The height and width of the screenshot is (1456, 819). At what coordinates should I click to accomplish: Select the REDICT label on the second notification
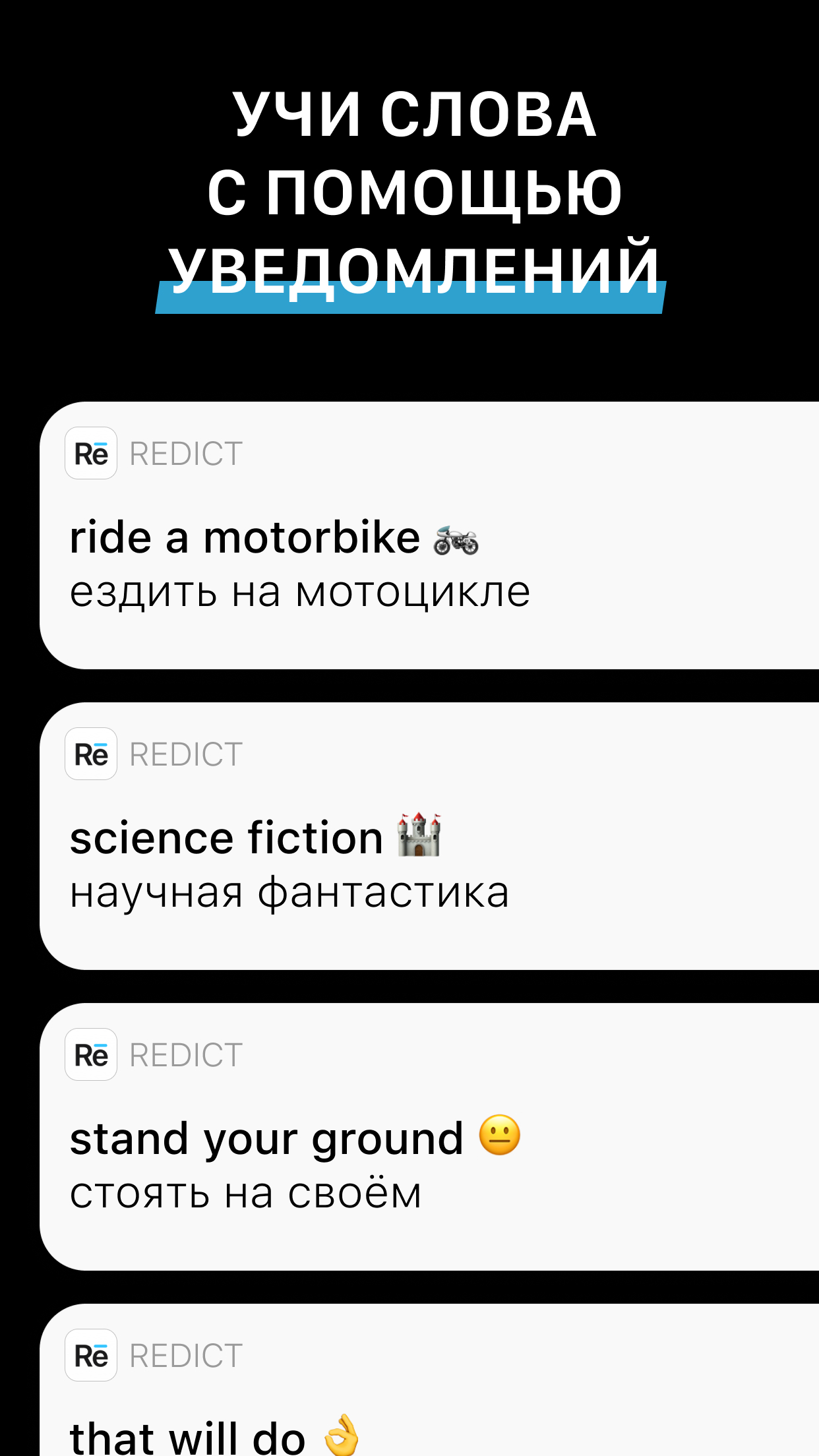(x=186, y=754)
